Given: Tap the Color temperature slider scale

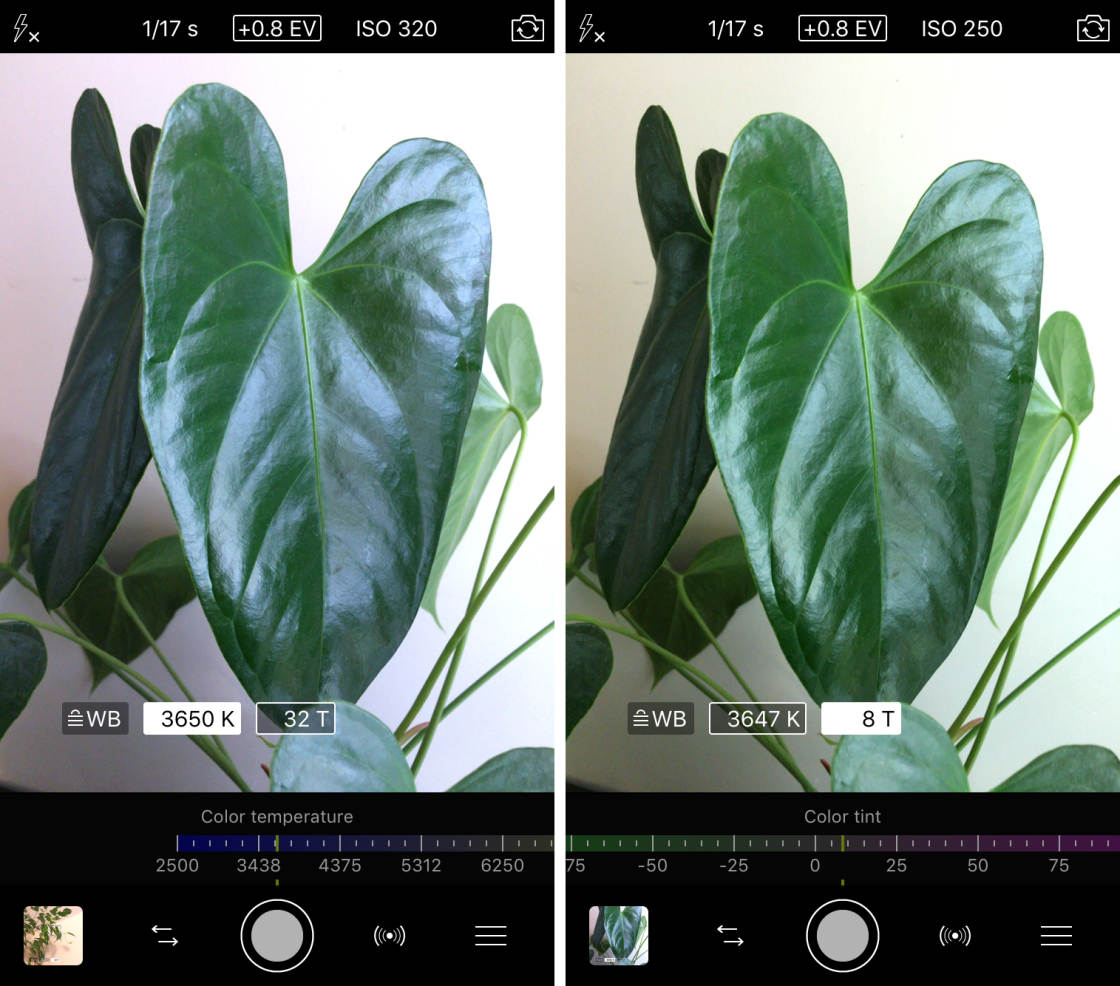Looking at the screenshot, I should [364, 844].
